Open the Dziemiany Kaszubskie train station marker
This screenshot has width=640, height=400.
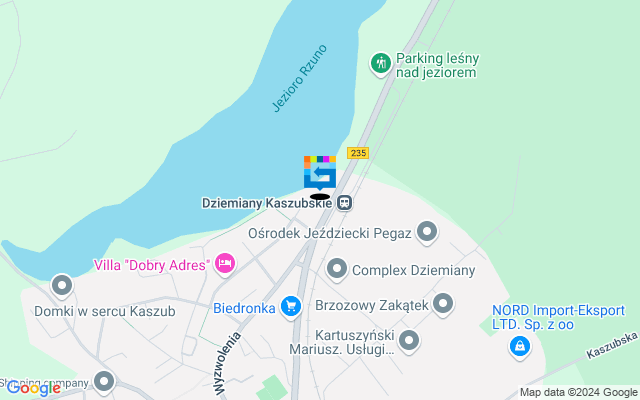344,202
